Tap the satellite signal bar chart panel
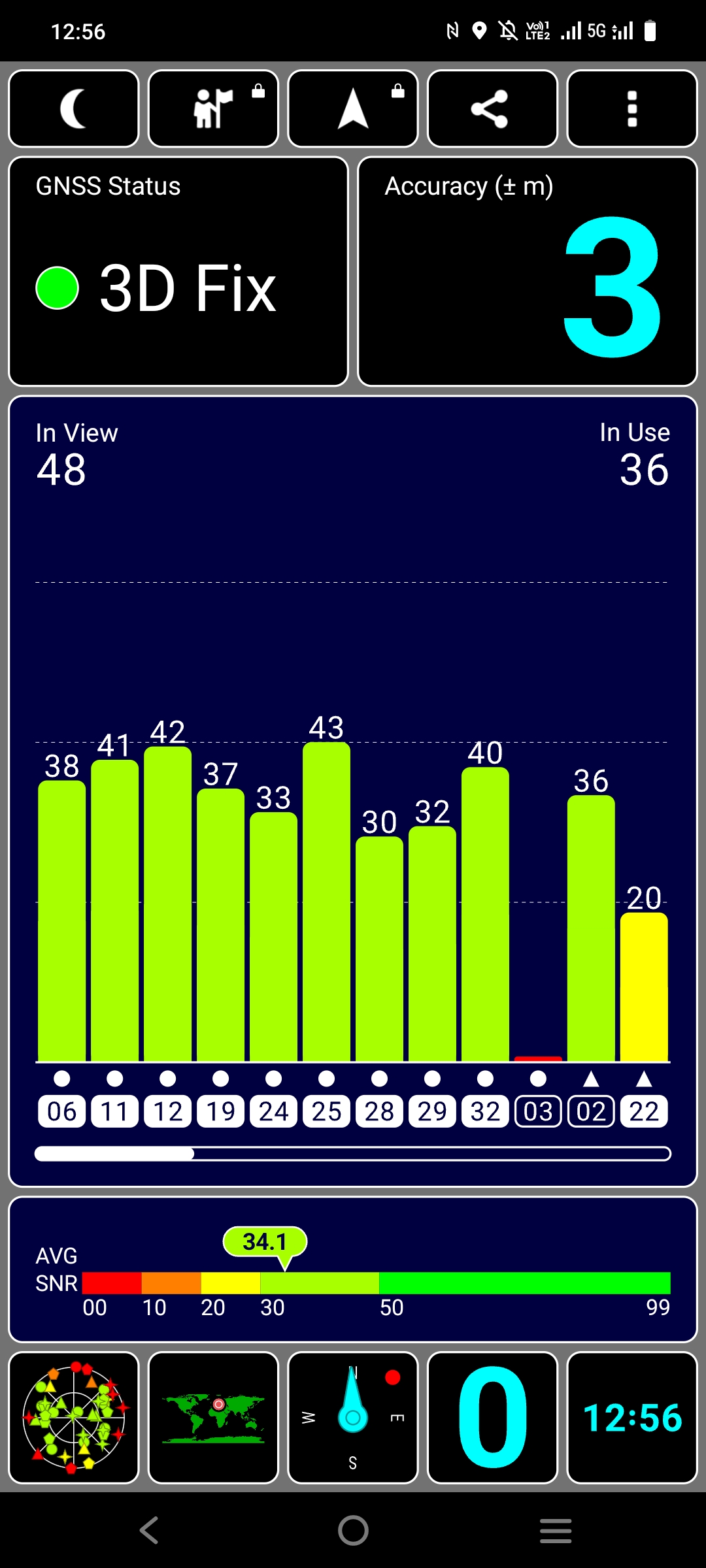The image size is (706, 1568). click(353, 791)
